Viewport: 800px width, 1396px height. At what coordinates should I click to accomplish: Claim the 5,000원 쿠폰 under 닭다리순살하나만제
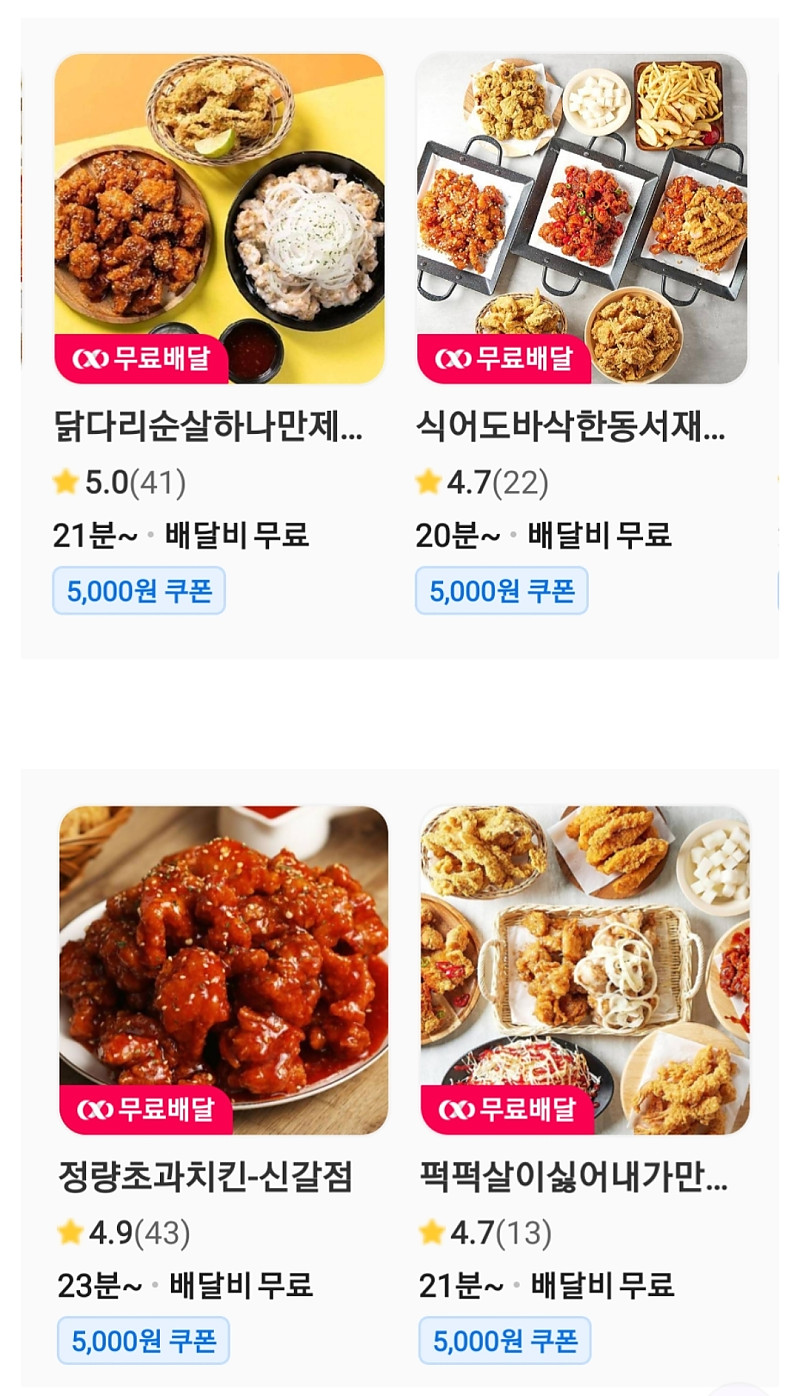tap(139, 590)
